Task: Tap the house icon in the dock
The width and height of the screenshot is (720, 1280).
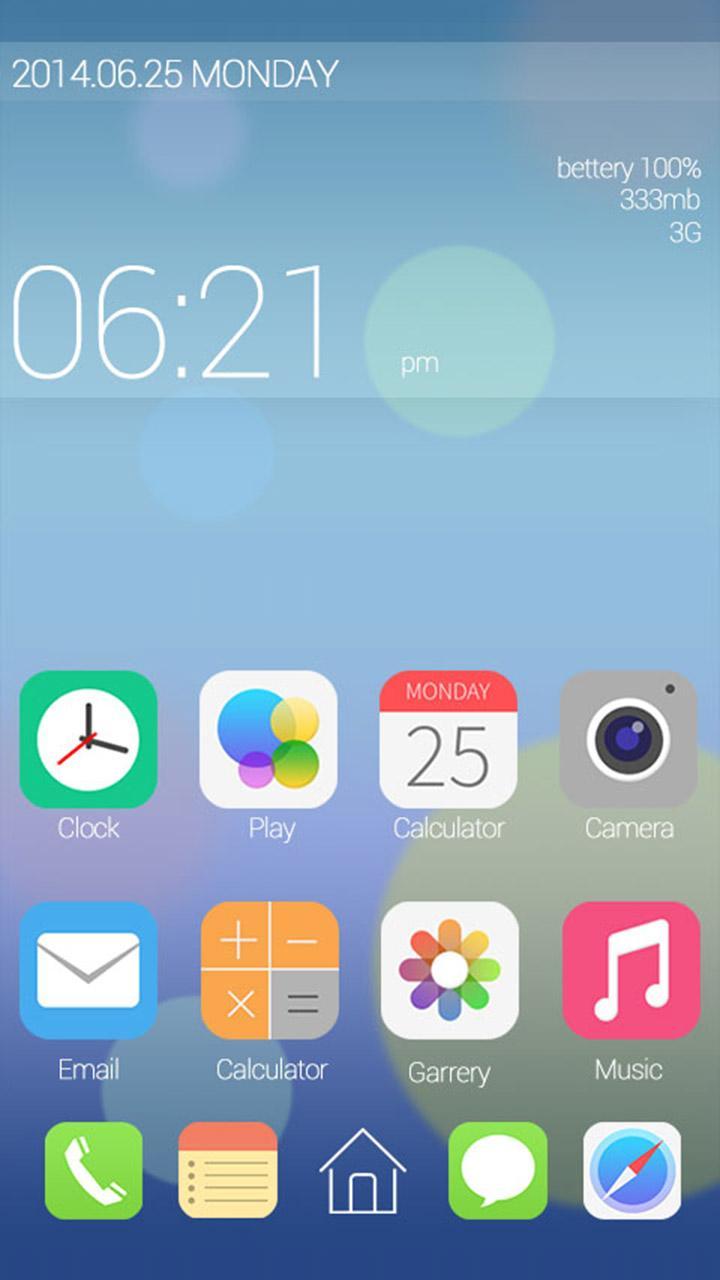Action: tap(362, 1170)
